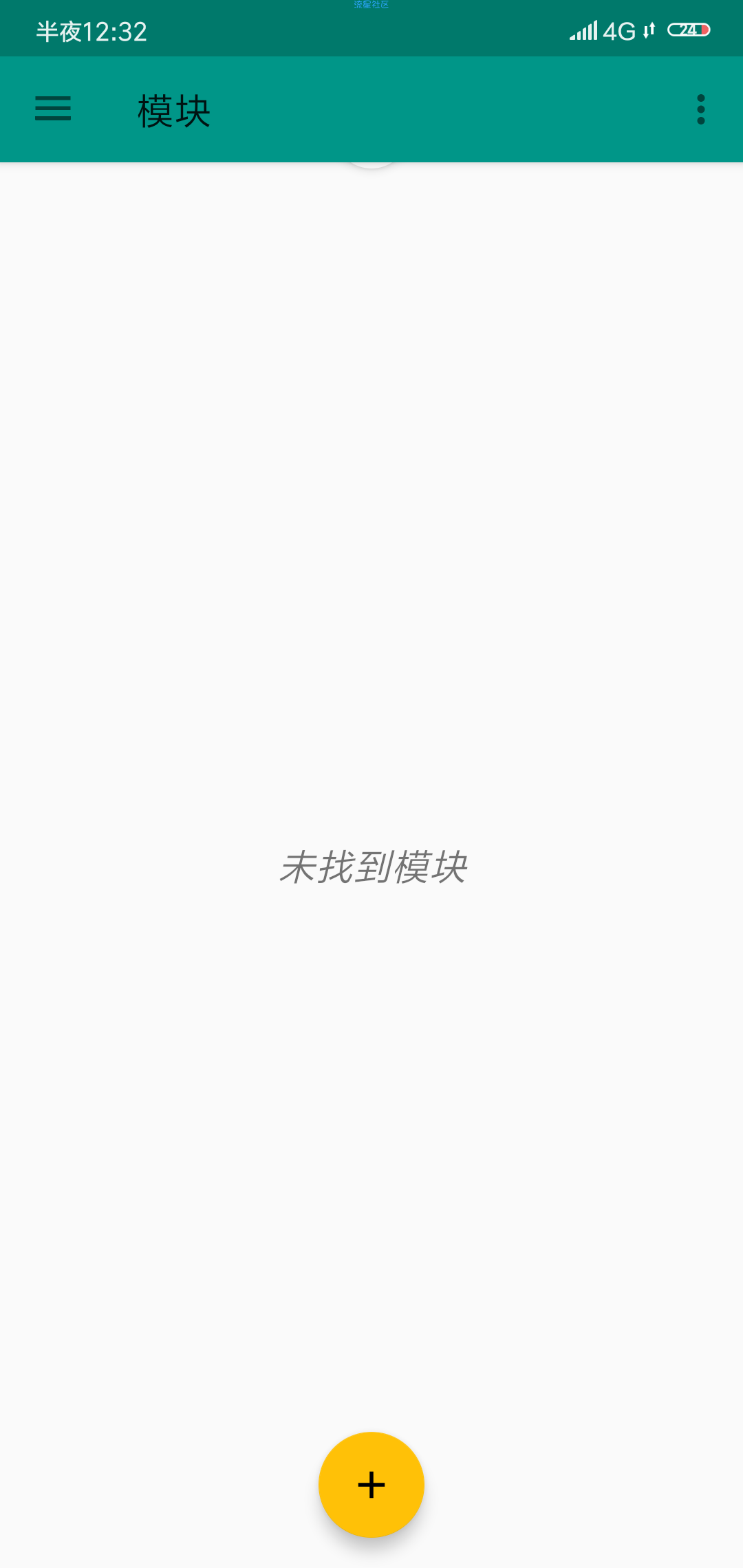Add a new module with plus button
743x1568 pixels.
[x=371, y=1484]
